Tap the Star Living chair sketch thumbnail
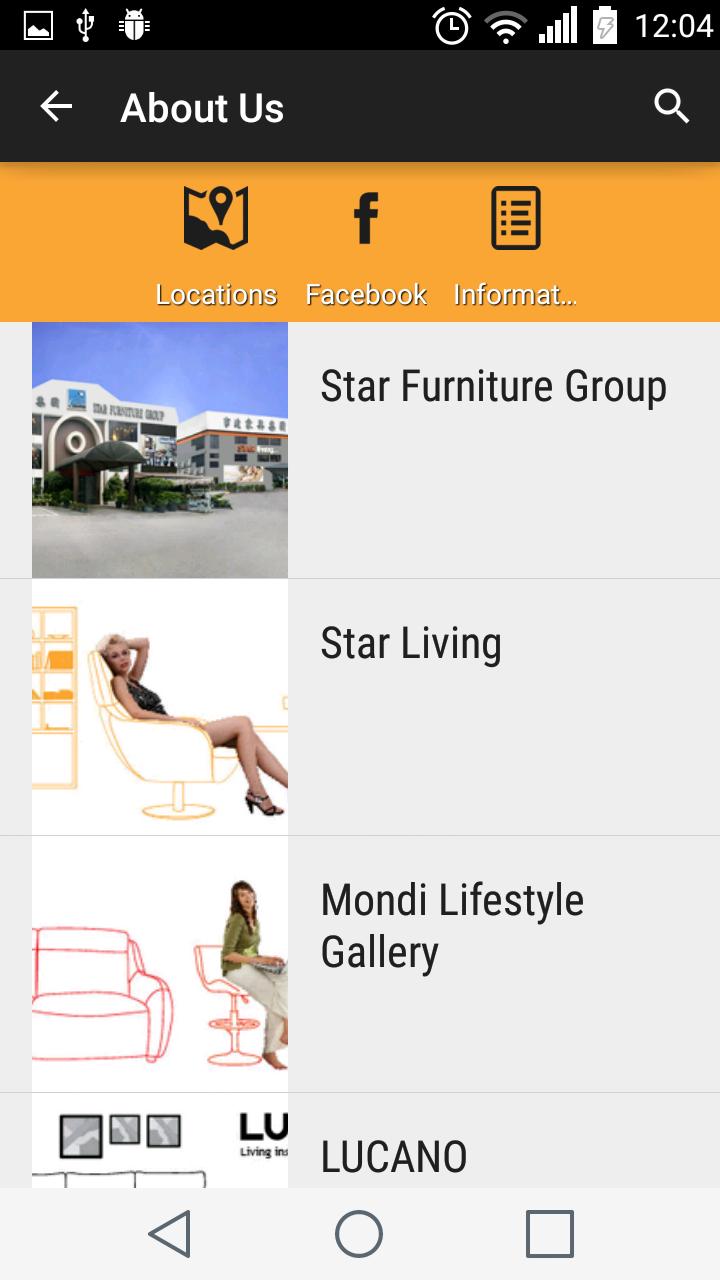This screenshot has height=1280, width=720. (160, 705)
